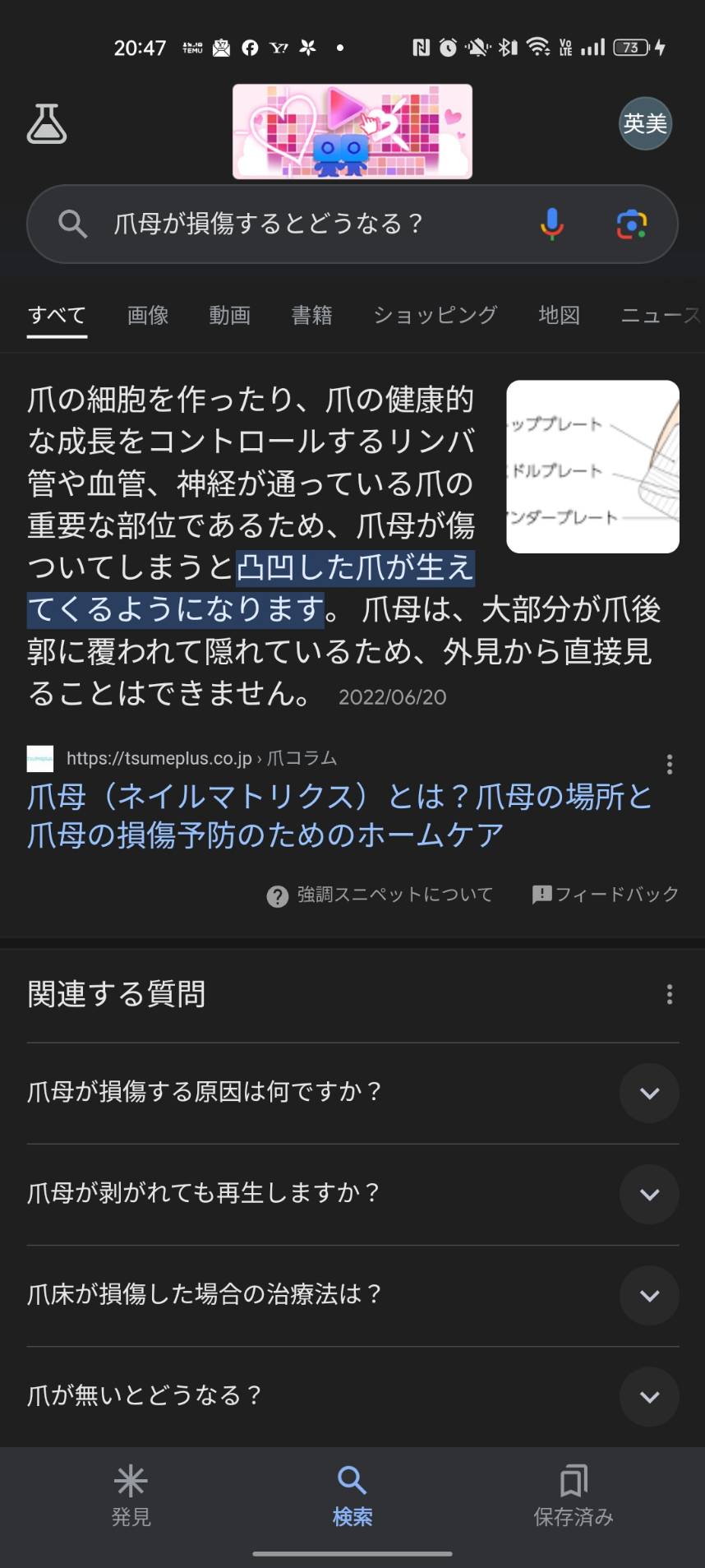The image size is (705, 1568).
Task: Open the 英美 account avatar
Action: click(645, 123)
